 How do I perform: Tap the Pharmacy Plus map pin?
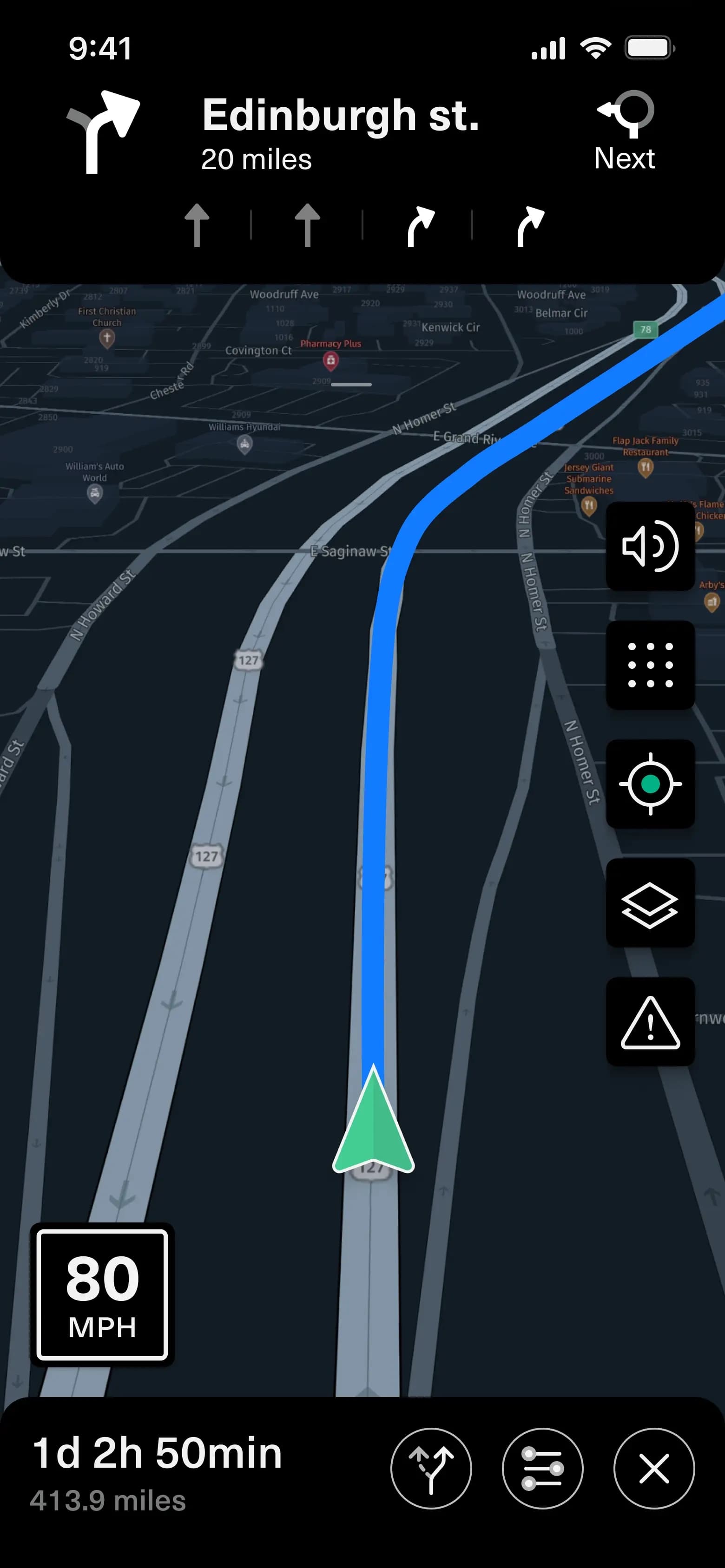pos(330,361)
